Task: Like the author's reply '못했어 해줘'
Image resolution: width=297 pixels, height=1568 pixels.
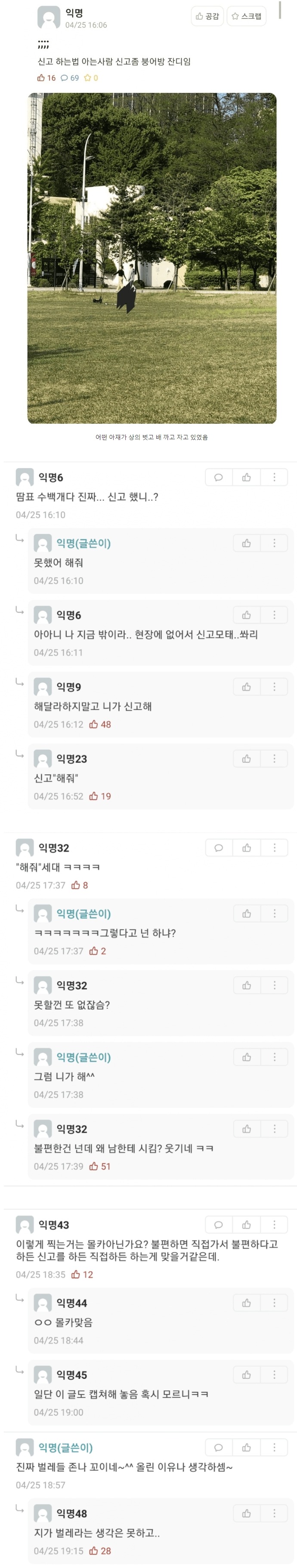Action: [247, 543]
